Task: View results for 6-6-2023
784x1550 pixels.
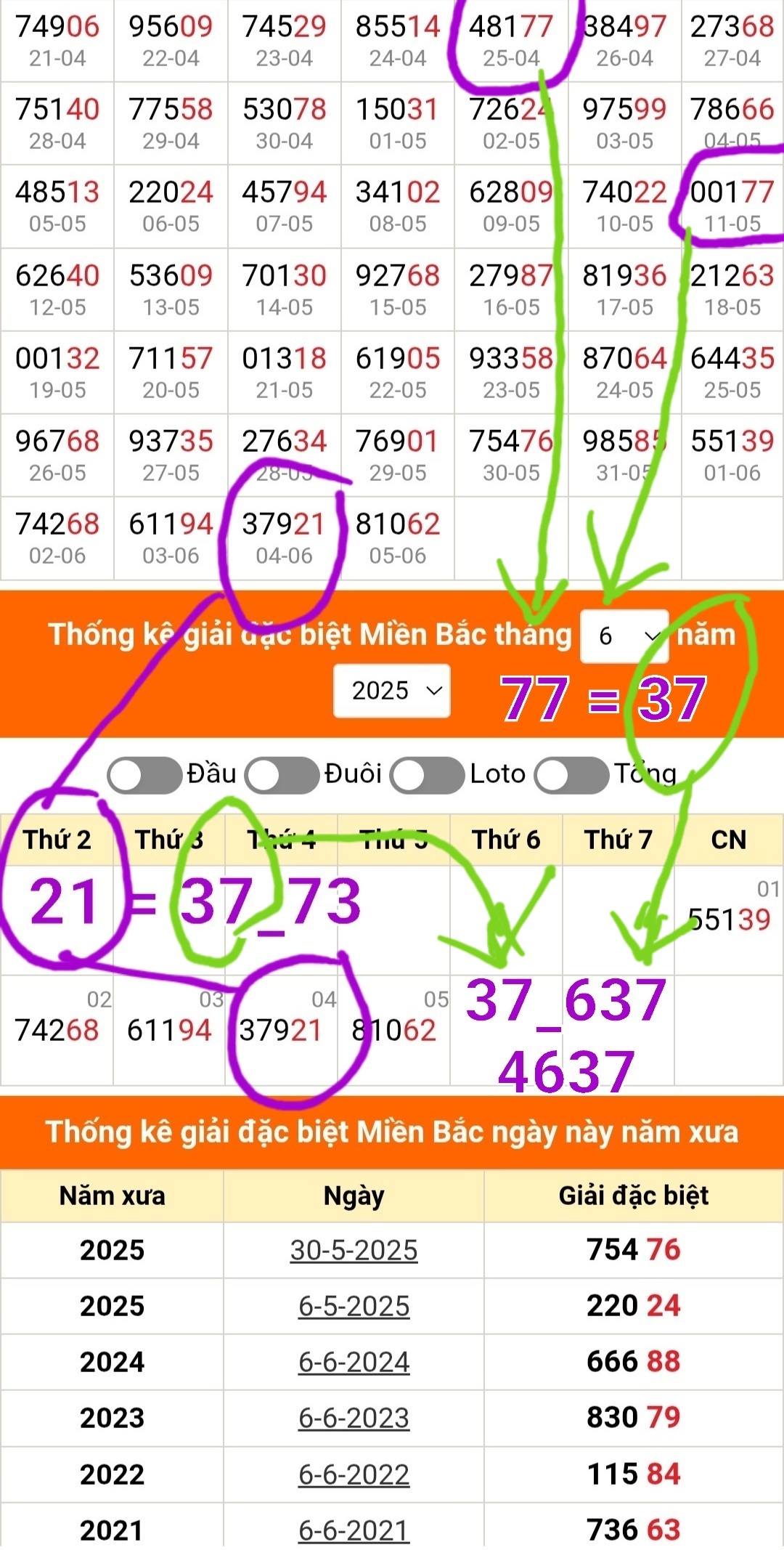Action: [354, 1418]
